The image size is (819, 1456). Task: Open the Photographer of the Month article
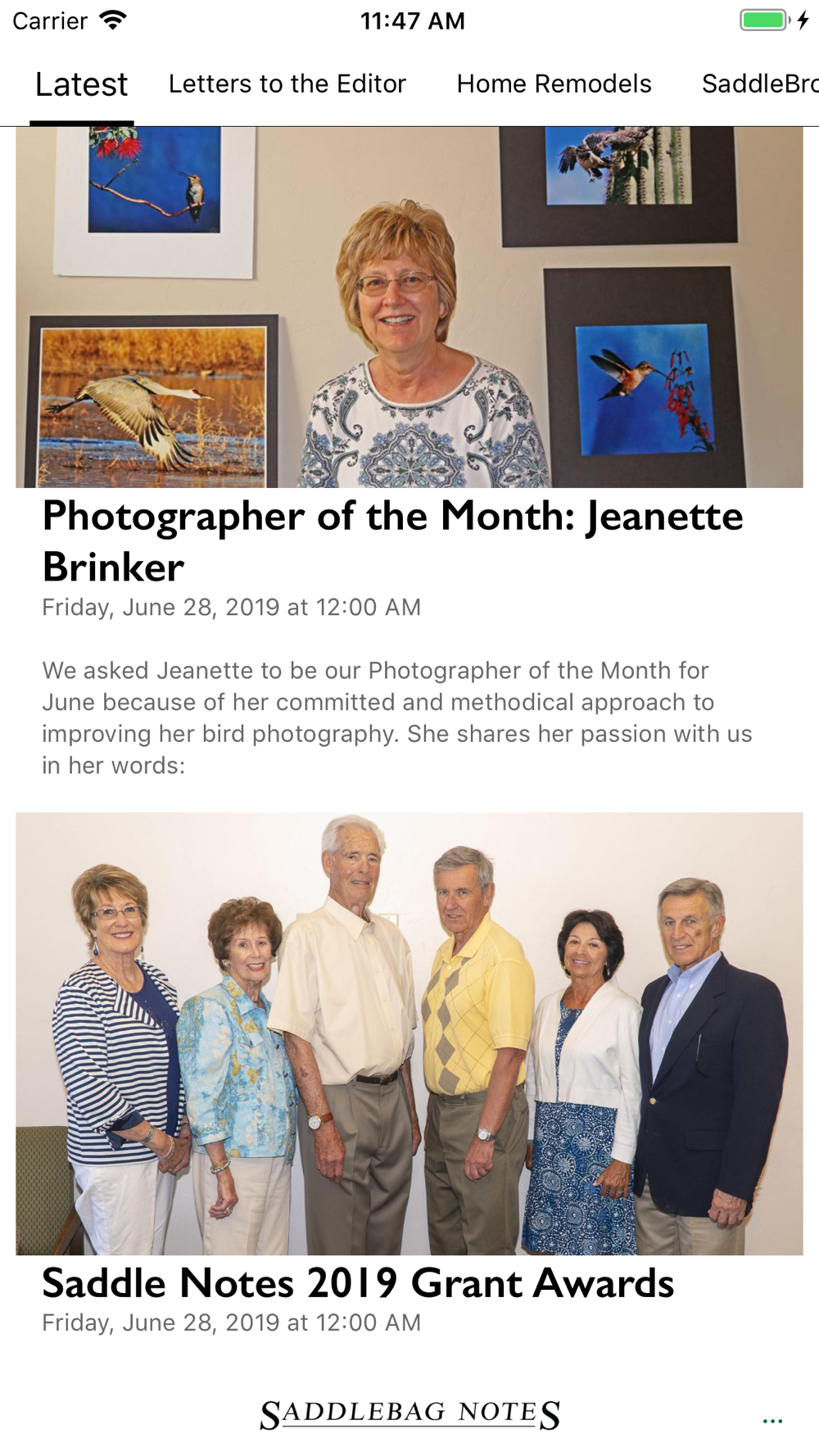pyautogui.click(x=393, y=540)
